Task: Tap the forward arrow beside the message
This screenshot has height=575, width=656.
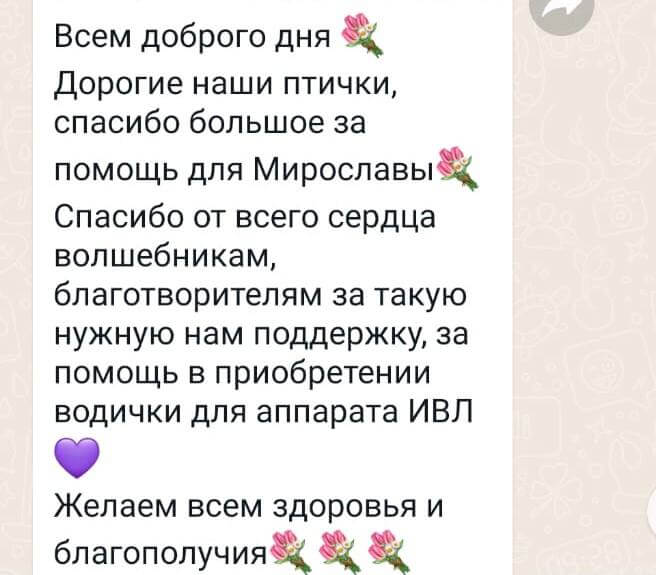Action: (x=563, y=10)
